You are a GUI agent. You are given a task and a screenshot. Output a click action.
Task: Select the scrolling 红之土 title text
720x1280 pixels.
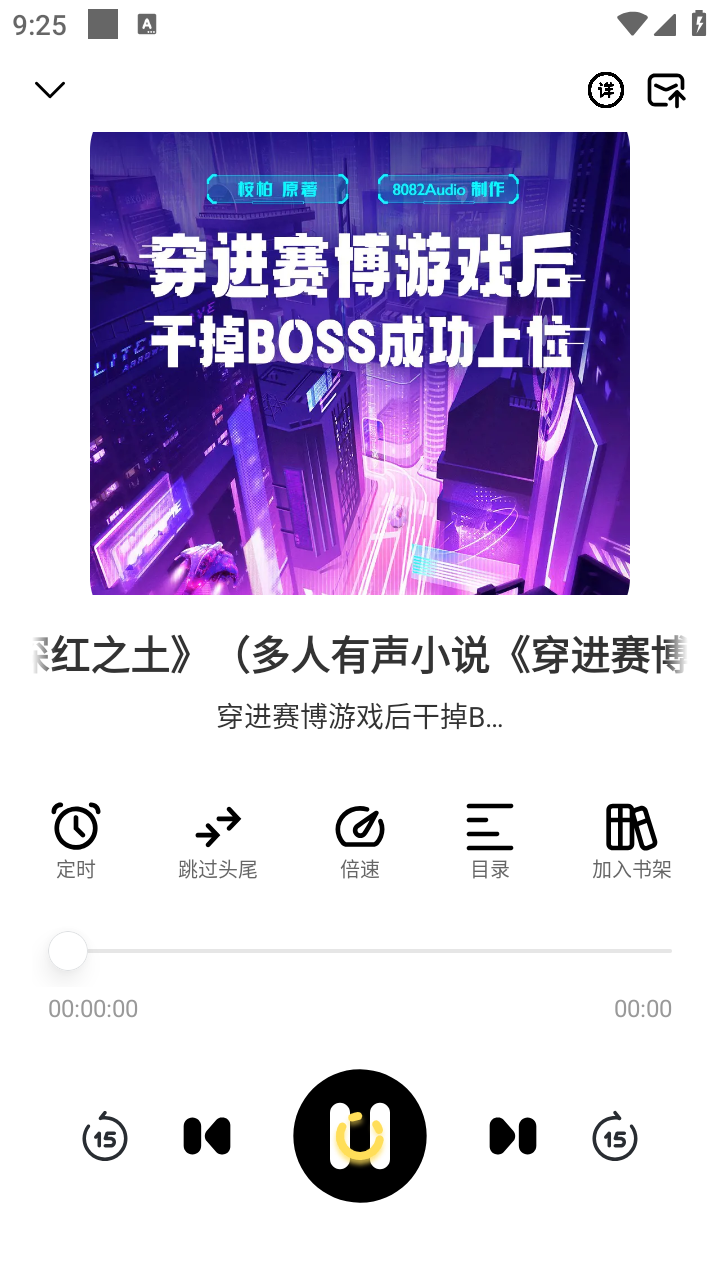360,652
